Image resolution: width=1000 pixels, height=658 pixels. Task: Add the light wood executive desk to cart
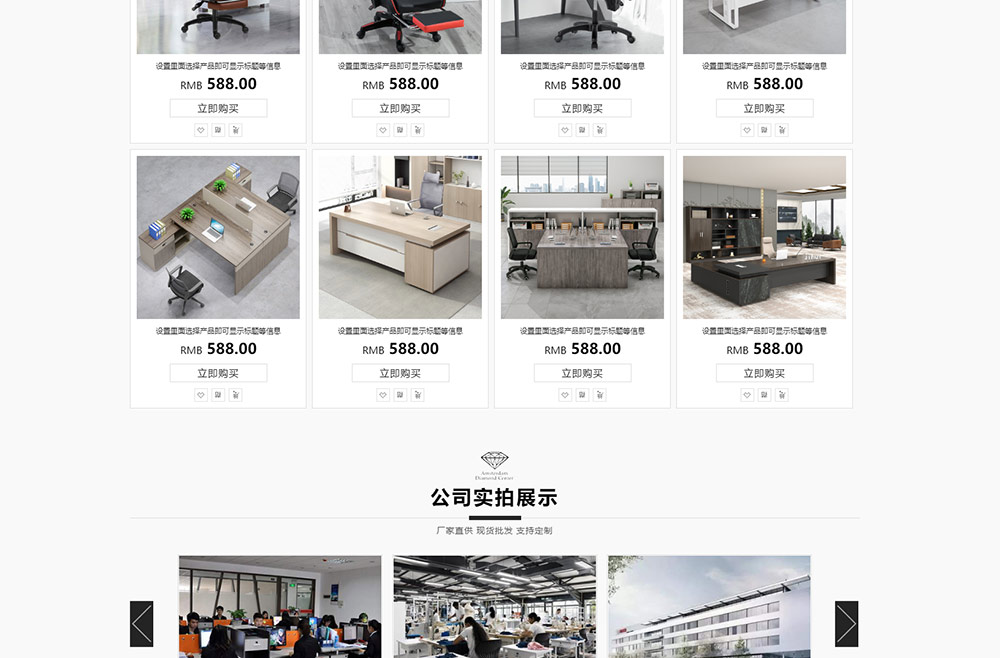coord(418,395)
